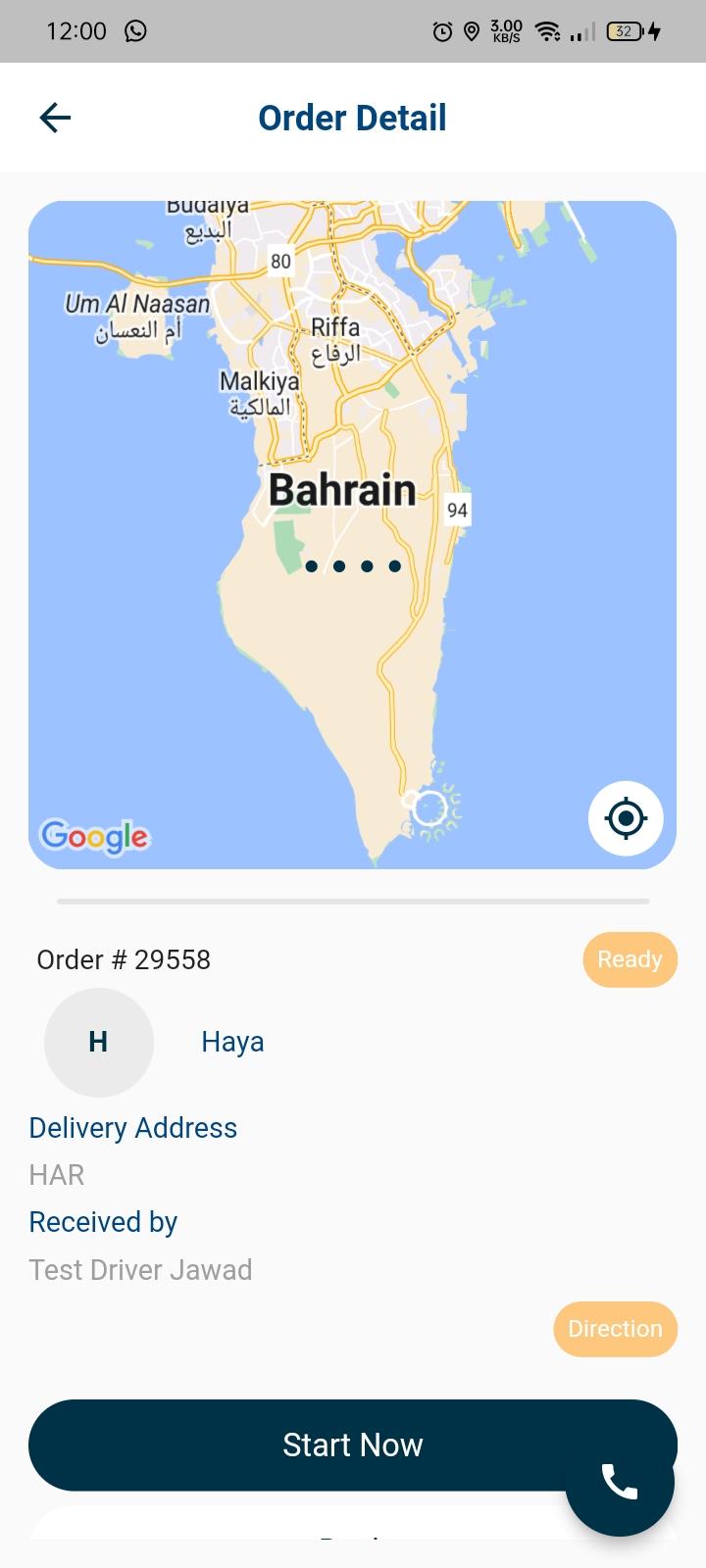Open the Ready status chip
Image resolution: width=706 pixels, height=1568 pixels.
pyautogui.click(x=630, y=959)
